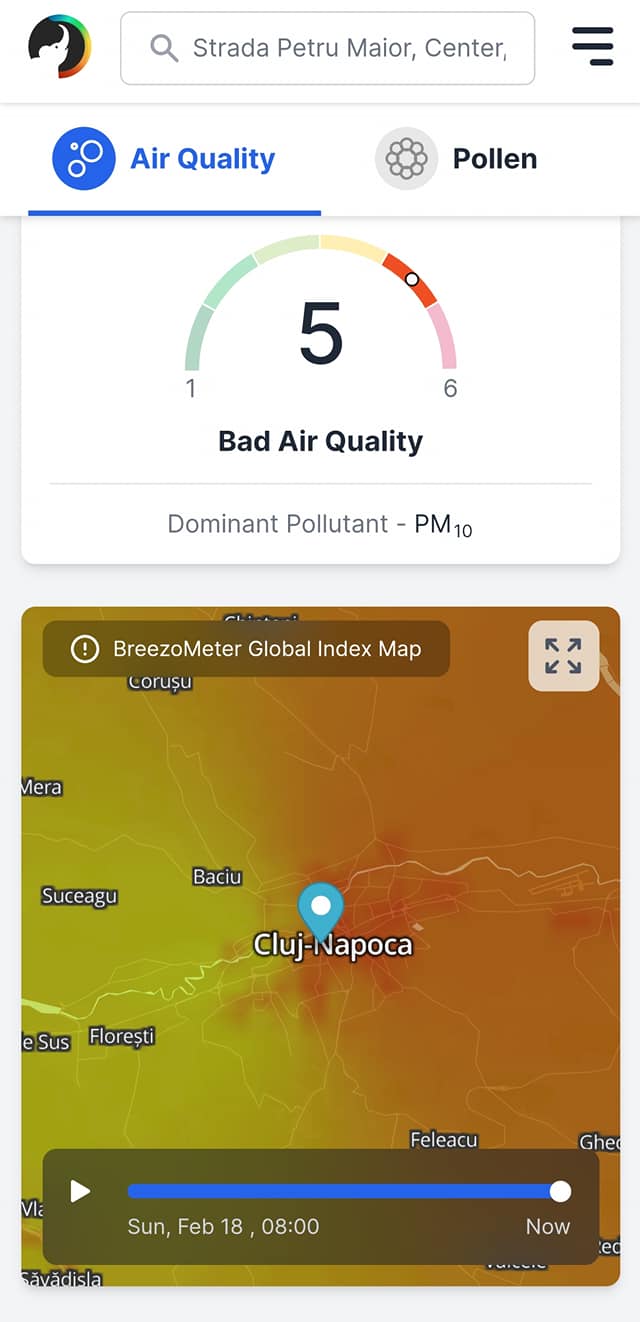Switch to the Pollen tab
Image resolution: width=640 pixels, height=1322 pixels.
click(457, 159)
